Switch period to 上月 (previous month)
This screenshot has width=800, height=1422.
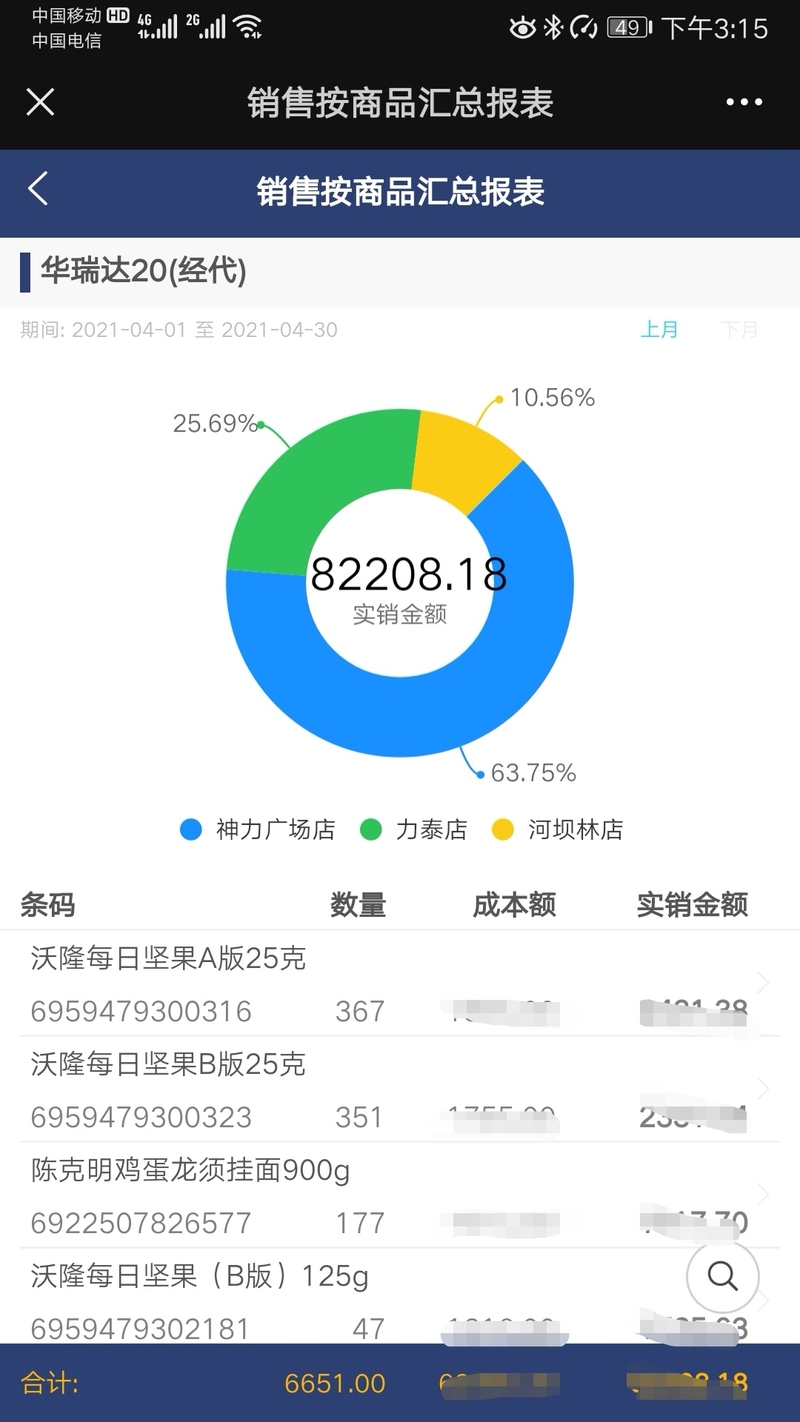[x=659, y=330]
